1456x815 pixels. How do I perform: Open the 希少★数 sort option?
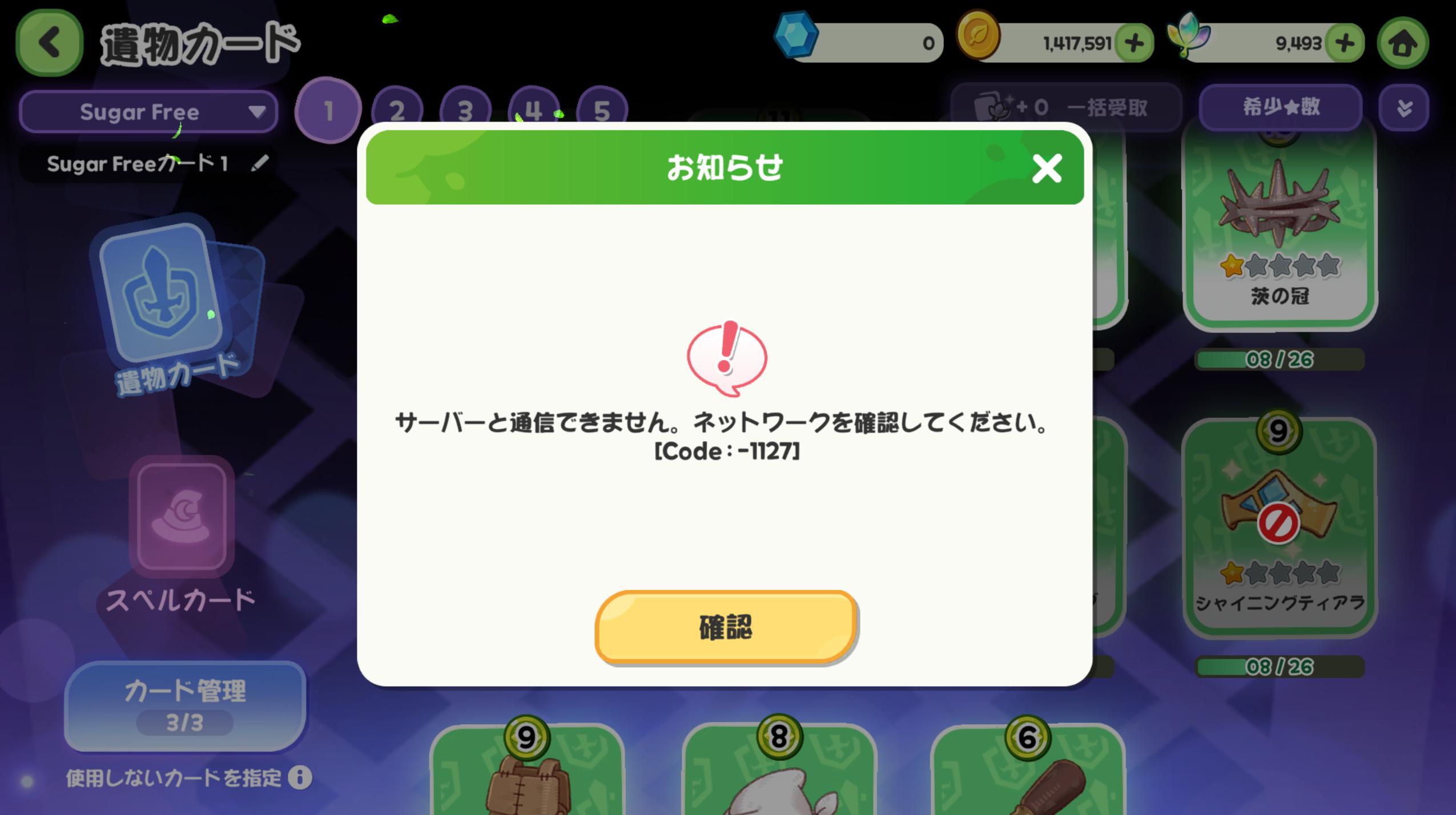pyautogui.click(x=1280, y=107)
